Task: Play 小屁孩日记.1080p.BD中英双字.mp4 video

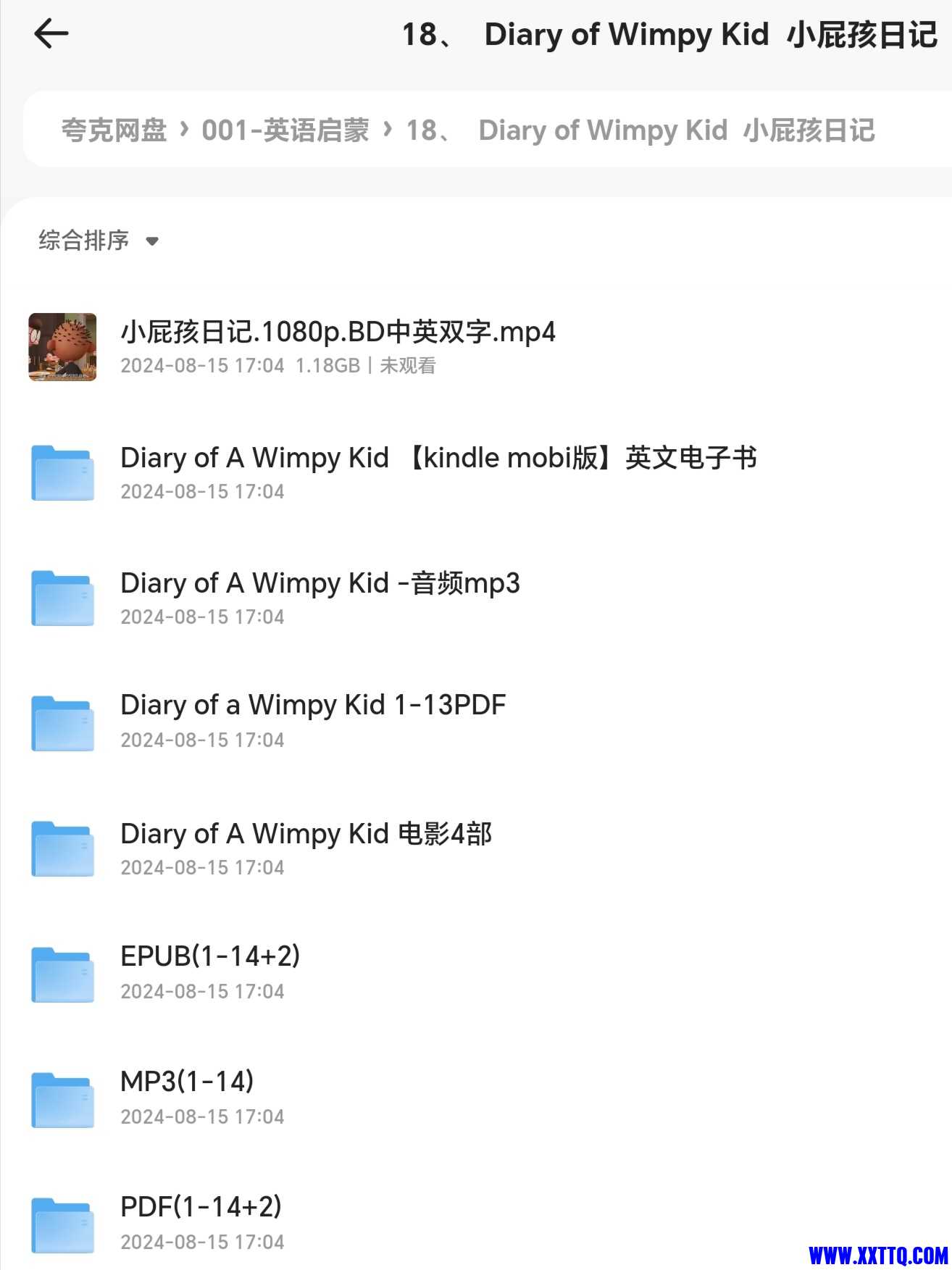Action: [338, 333]
